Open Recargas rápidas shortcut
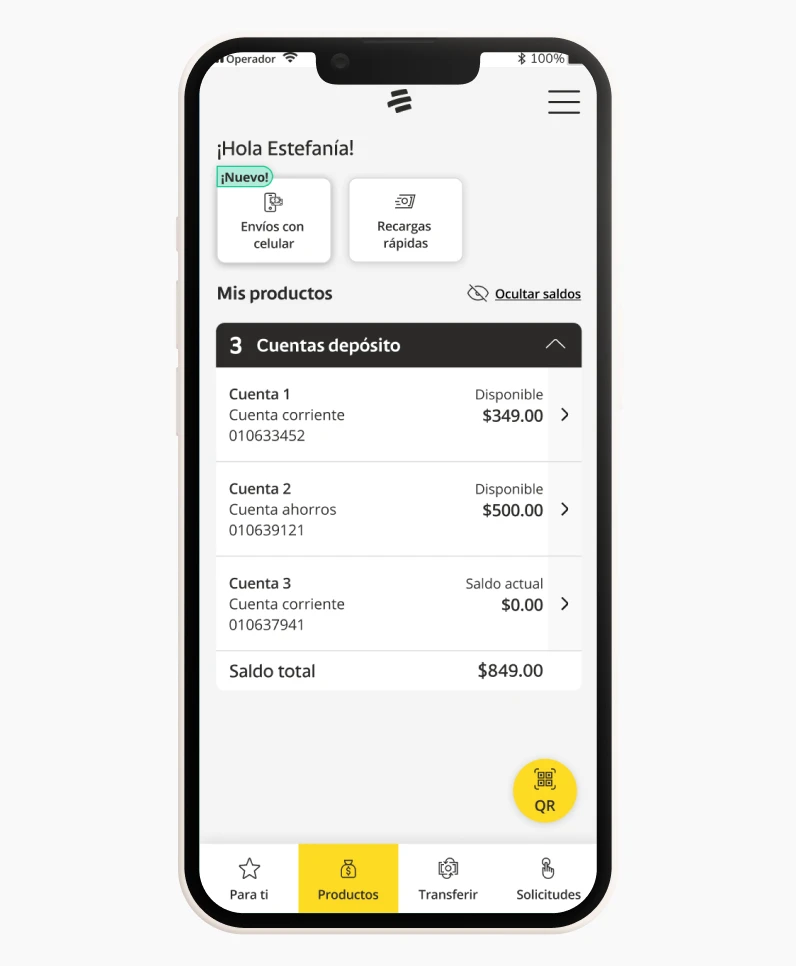This screenshot has height=966, width=796. 405,221
